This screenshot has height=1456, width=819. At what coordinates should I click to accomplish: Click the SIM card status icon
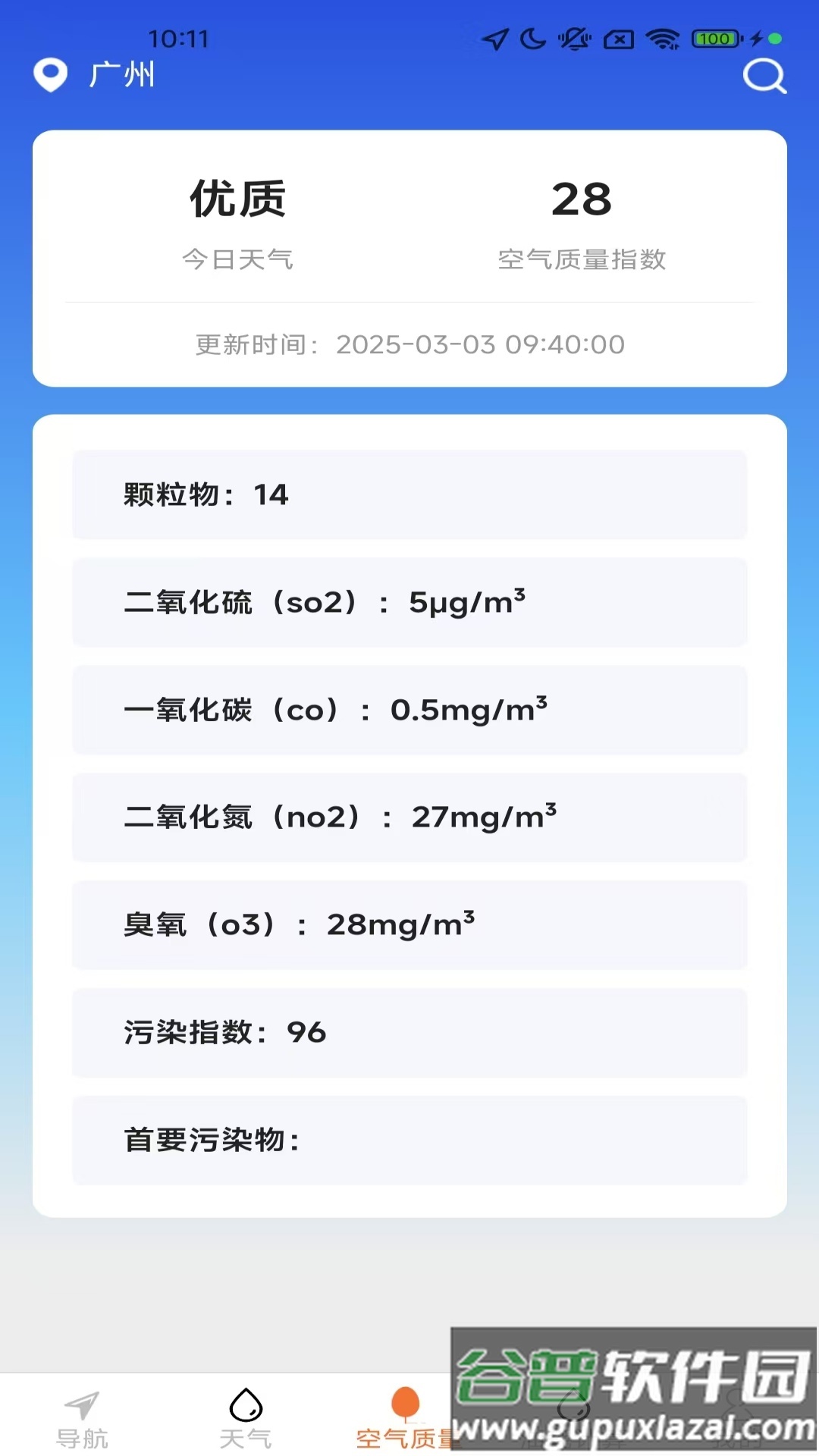pos(617,39)
